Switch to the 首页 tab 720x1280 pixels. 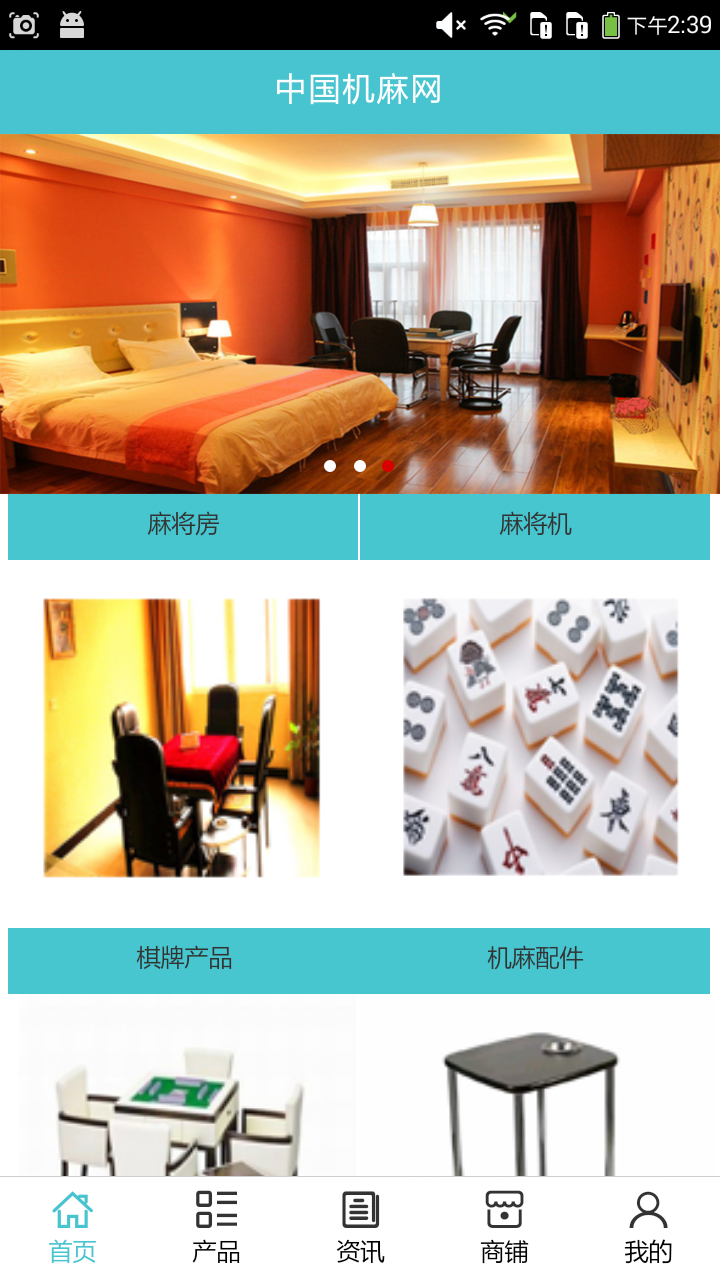click(x=72, y=1228)
